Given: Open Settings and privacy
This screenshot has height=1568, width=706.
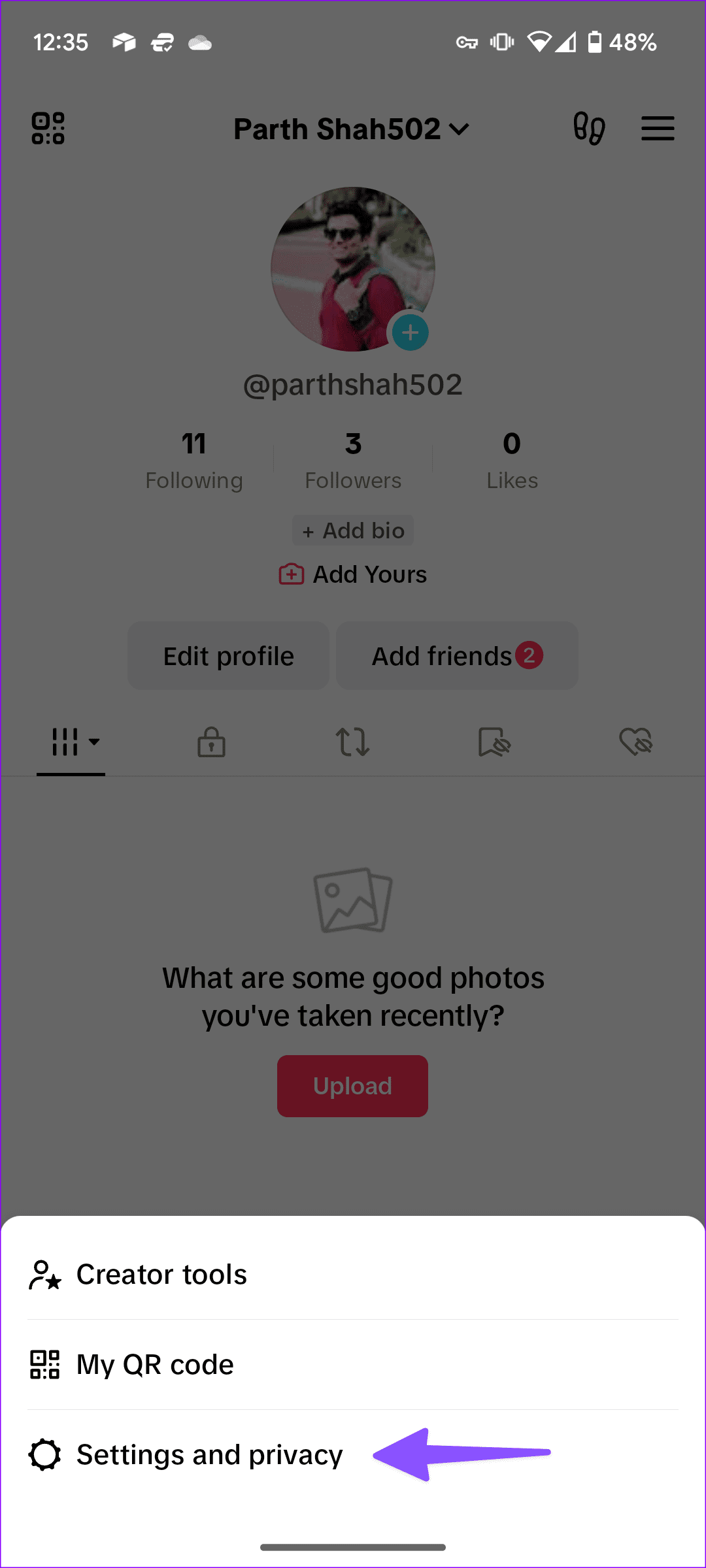Looking at the screenshot, I should (x=209, y=1454).
